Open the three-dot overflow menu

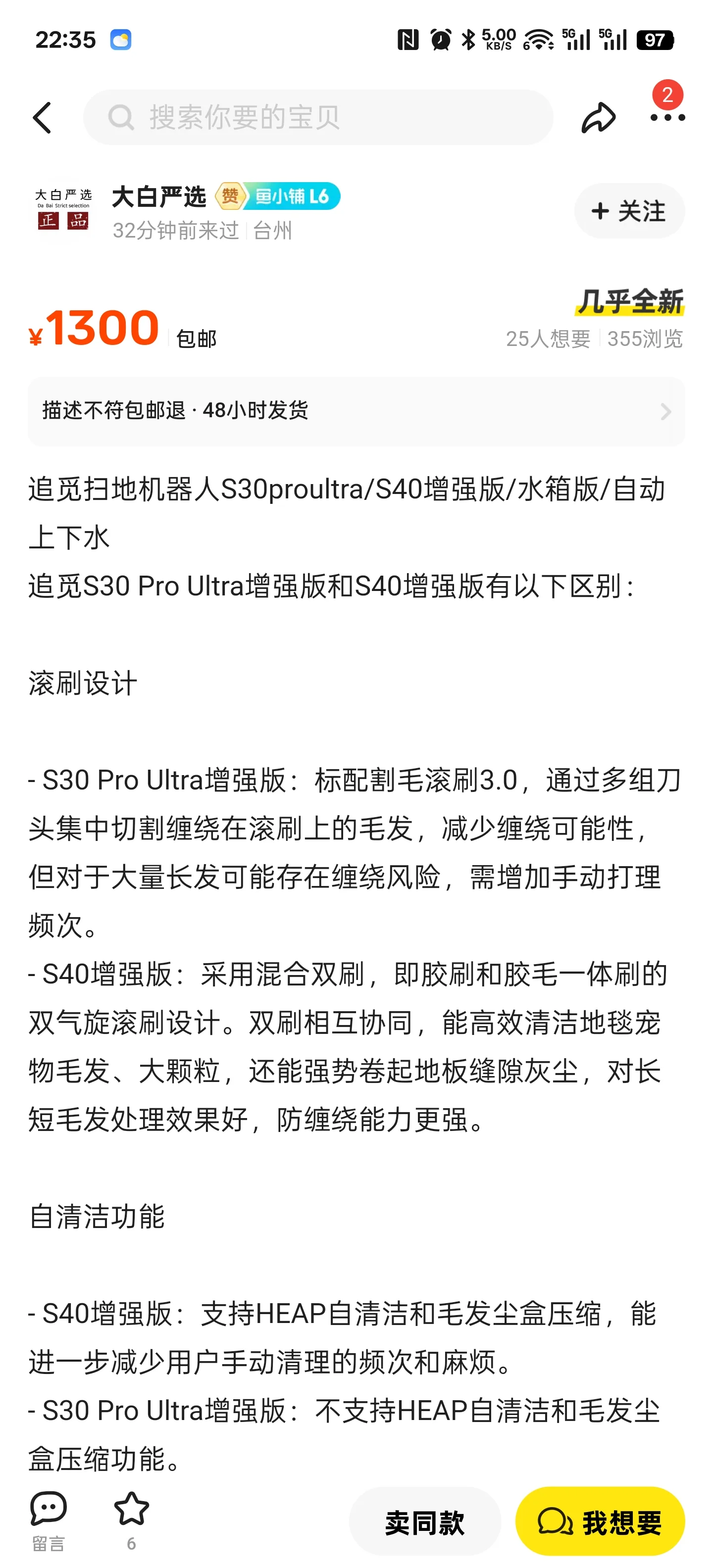tap(667, 117)
